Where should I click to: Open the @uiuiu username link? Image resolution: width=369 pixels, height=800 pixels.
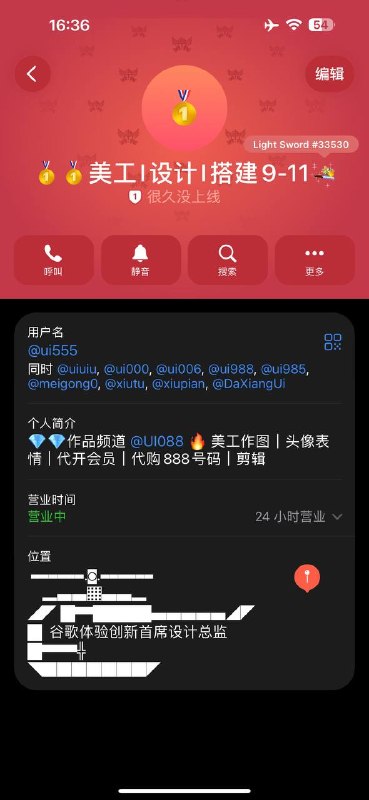pos(77,368)
